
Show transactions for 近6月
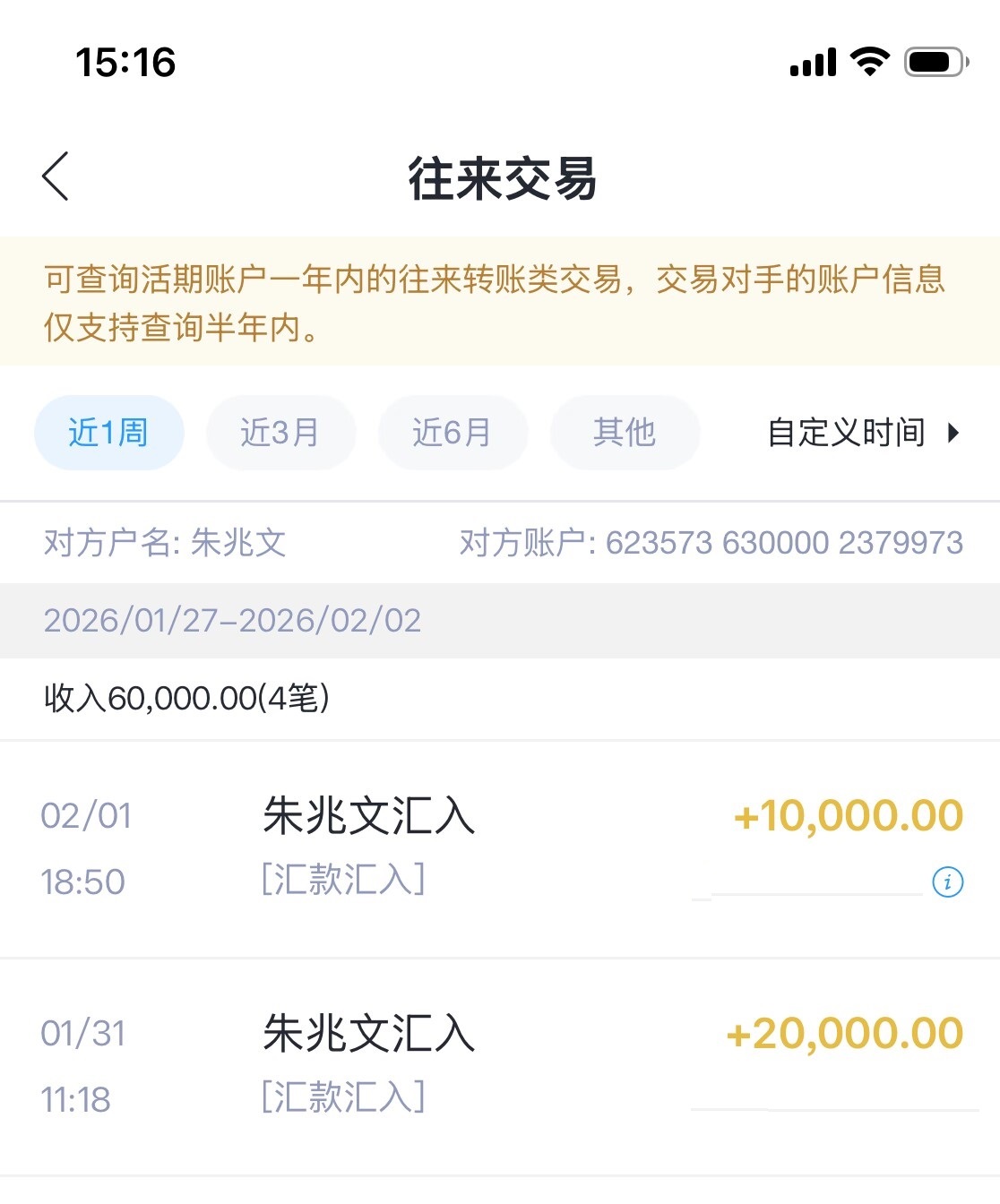click(453, 433)
